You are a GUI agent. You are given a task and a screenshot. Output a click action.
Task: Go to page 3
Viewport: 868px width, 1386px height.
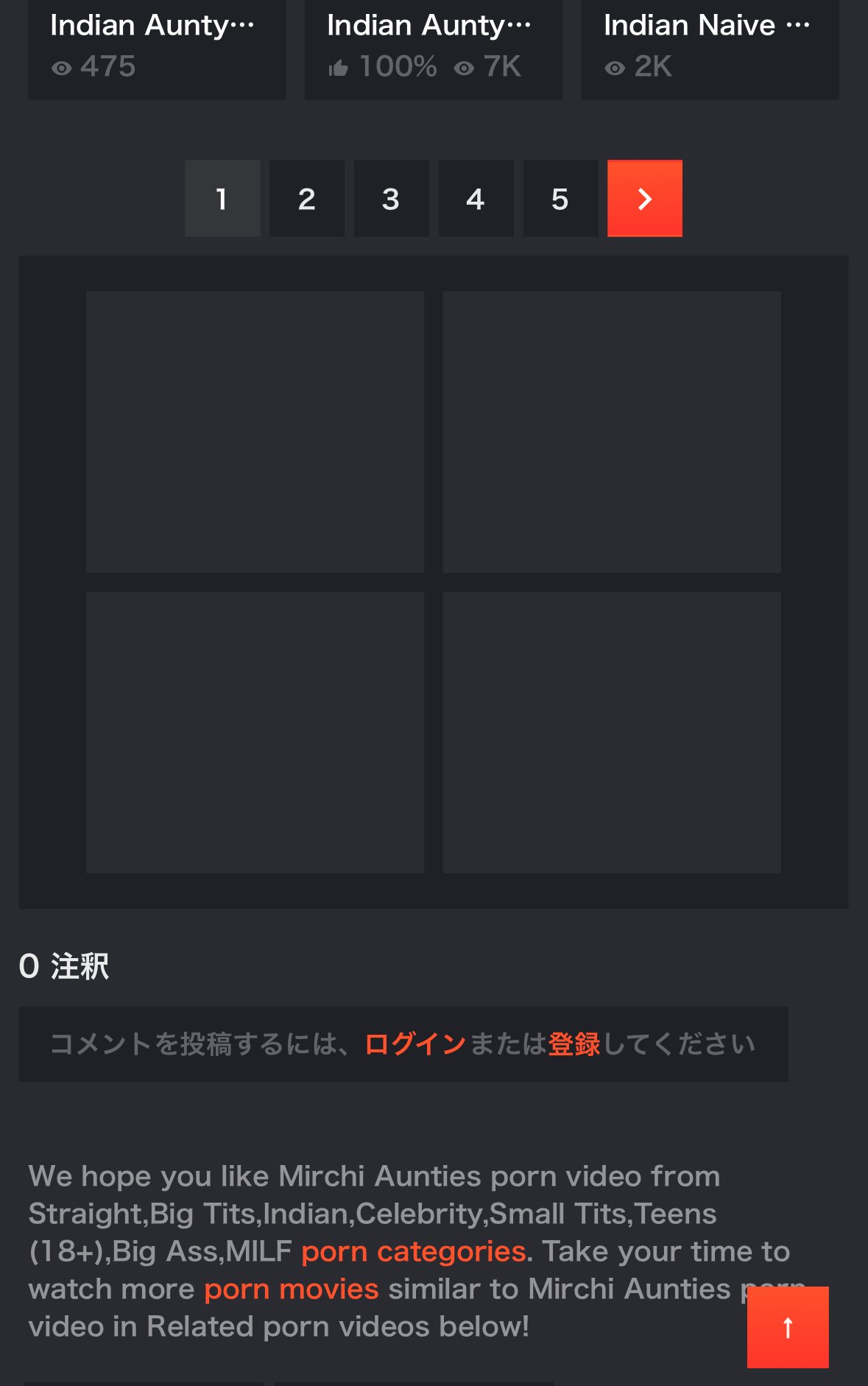pos(391,199)
